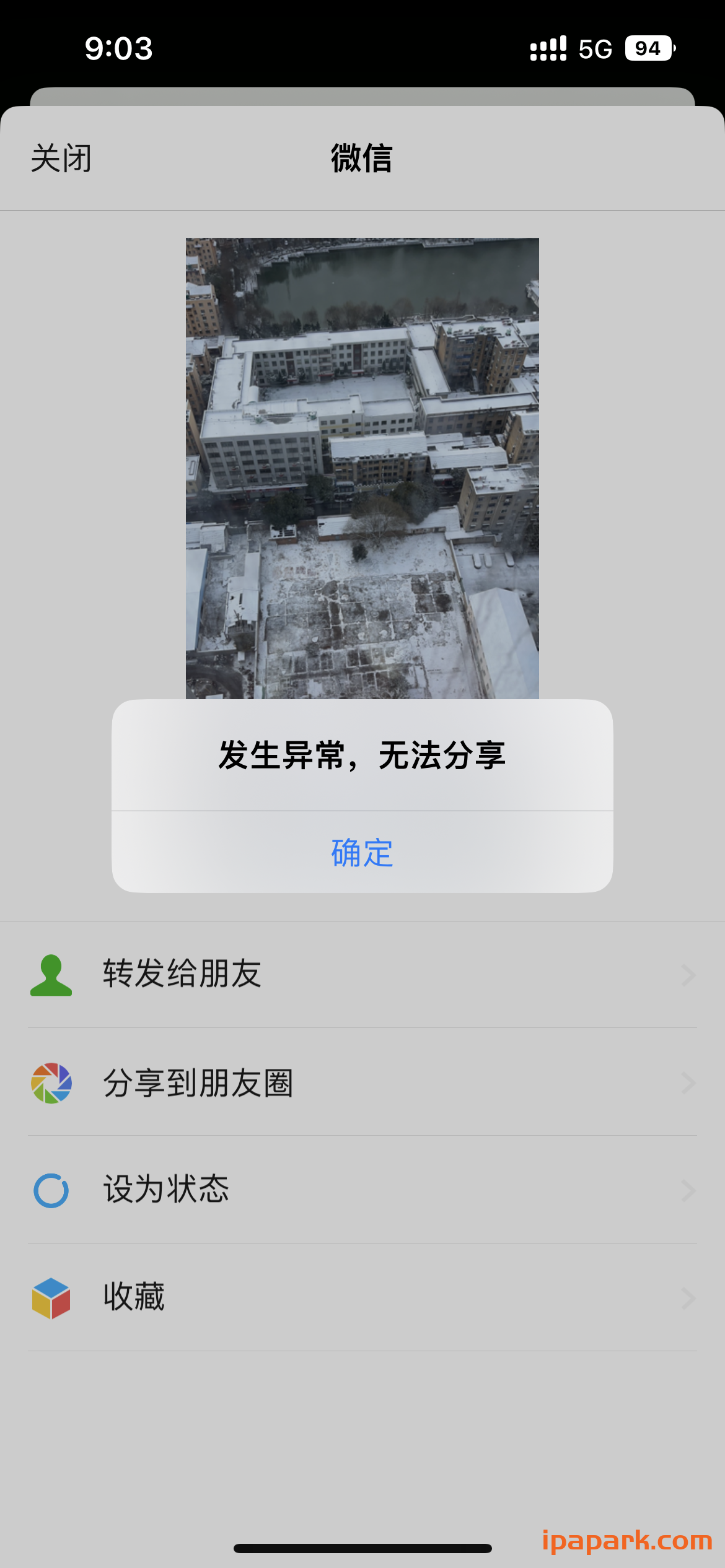This screenshot has width=725, height=1568.
Task: Click the clock showing 9:03
Action: point(118,50)
